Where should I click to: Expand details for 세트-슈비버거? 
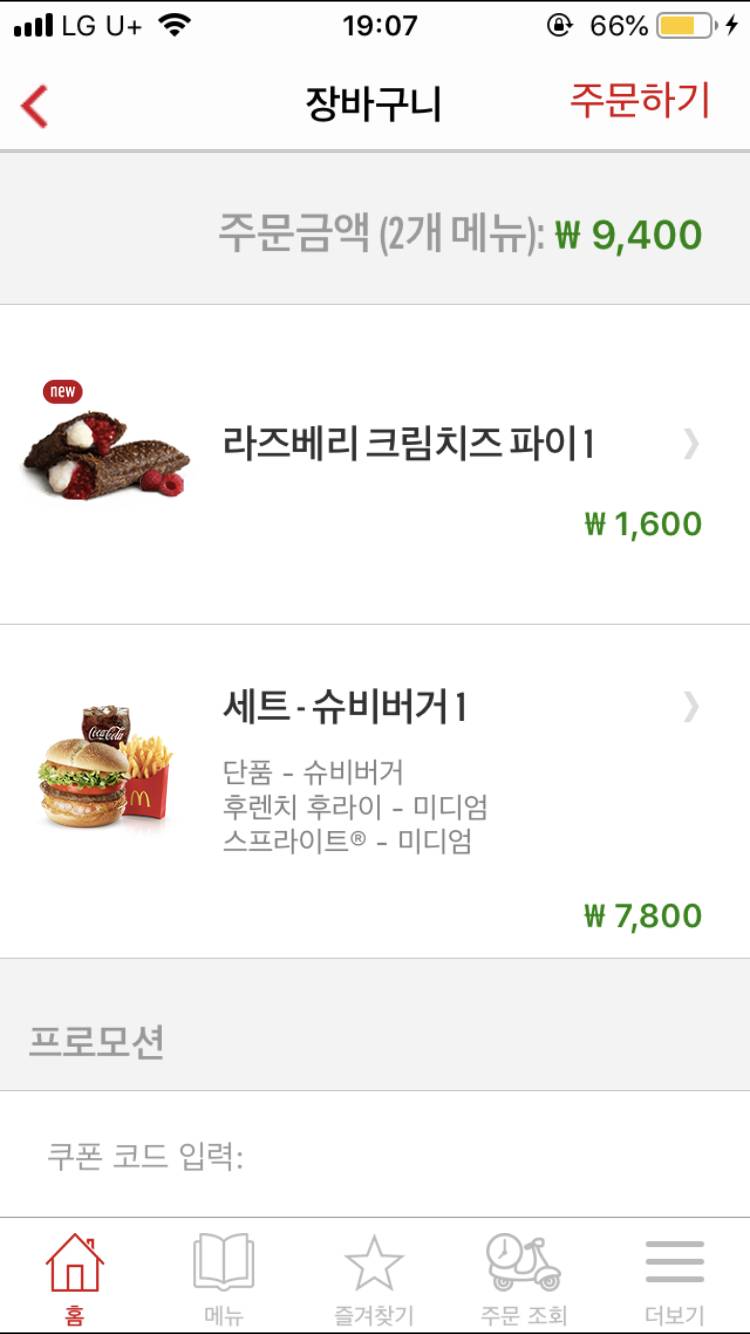pos(689,708)
